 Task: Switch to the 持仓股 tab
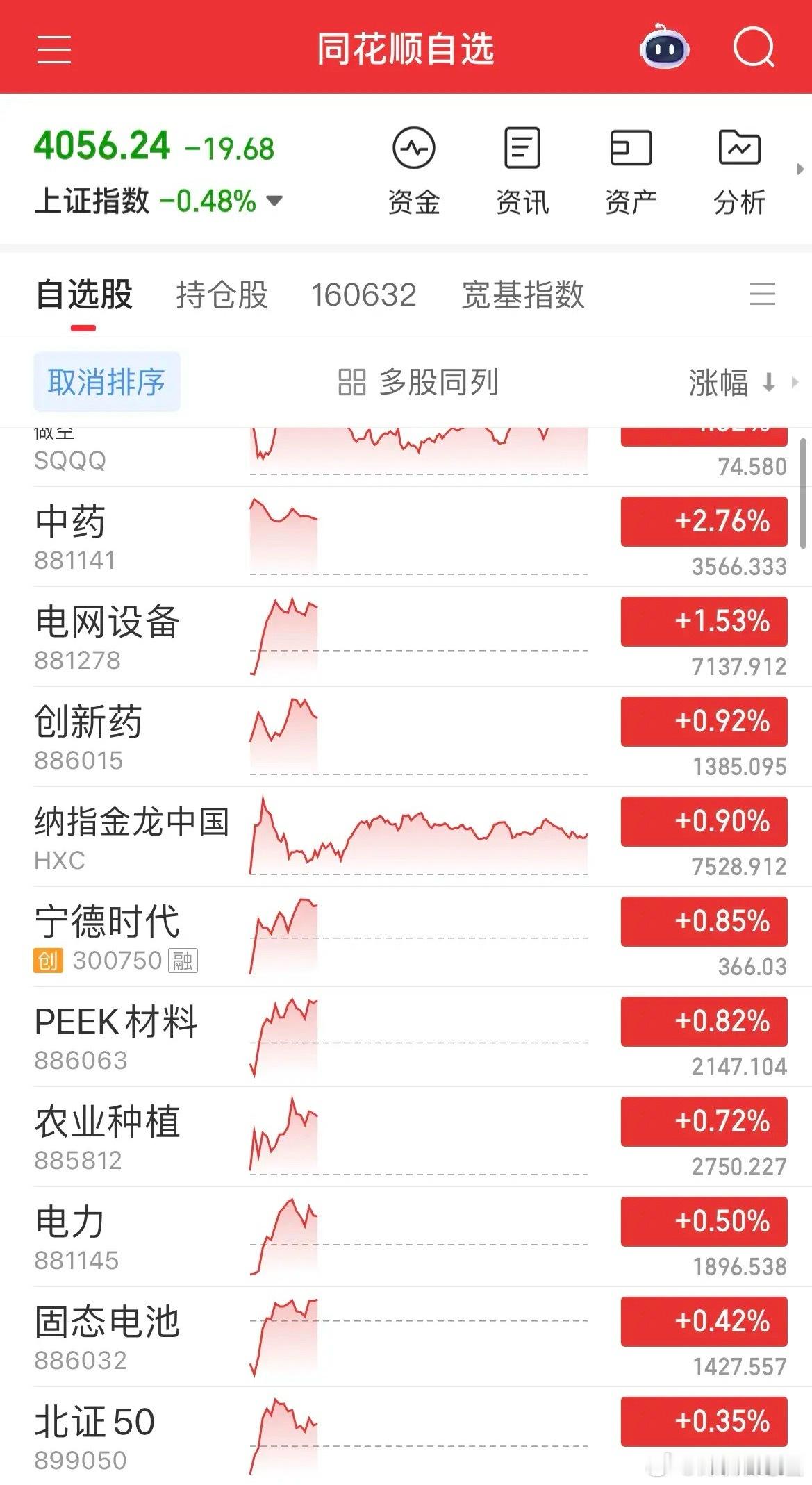(222, 294)
